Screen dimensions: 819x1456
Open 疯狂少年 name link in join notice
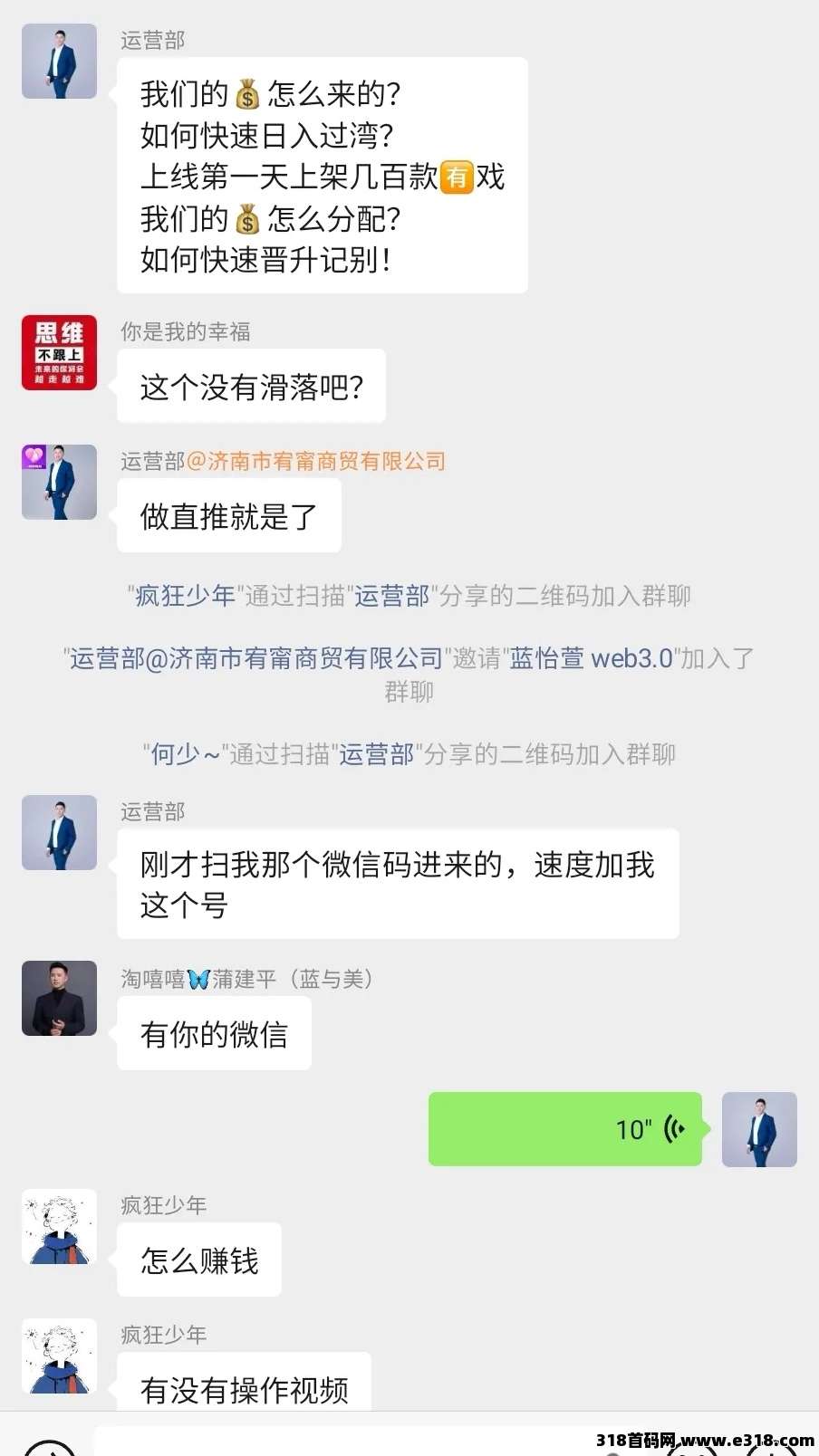click(185, 596)
